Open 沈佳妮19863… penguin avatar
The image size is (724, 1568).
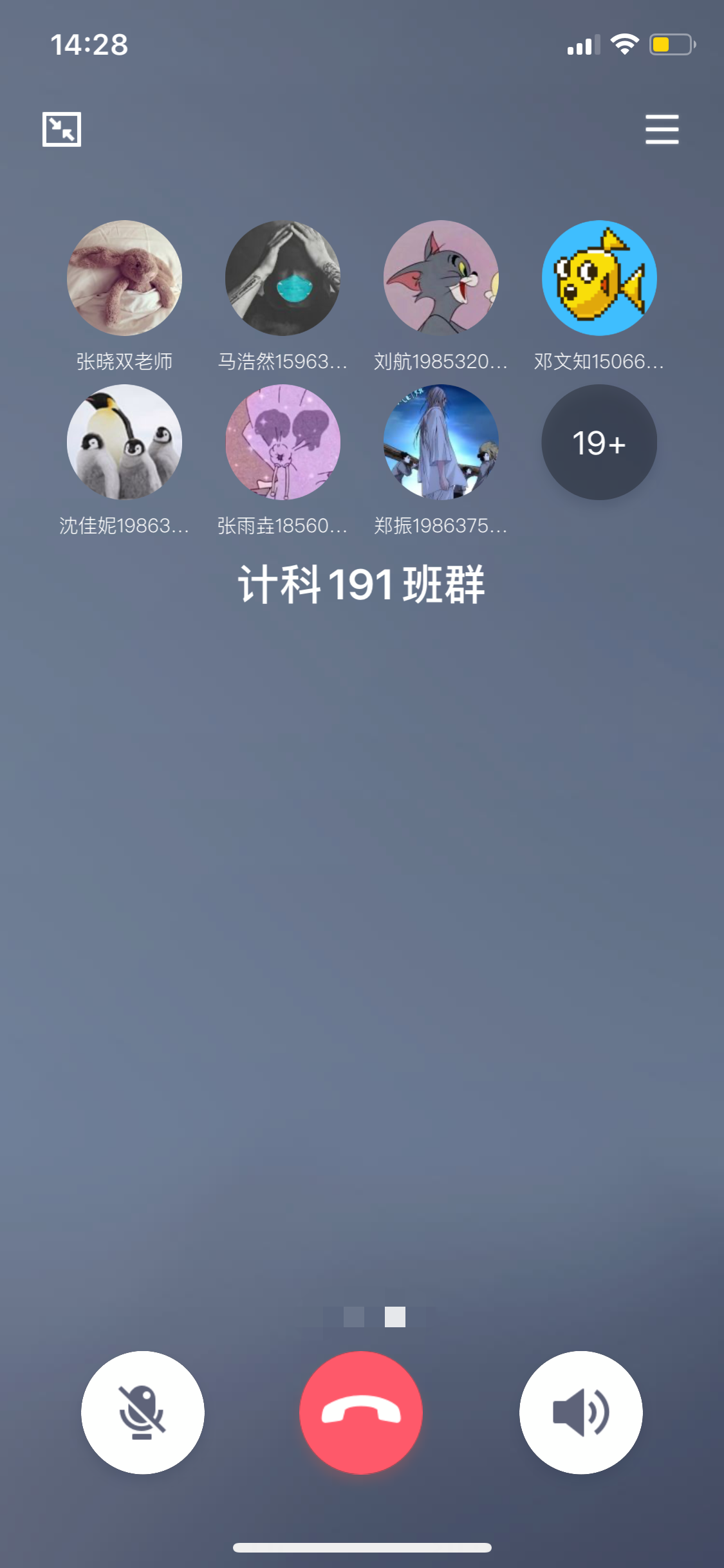124,442
